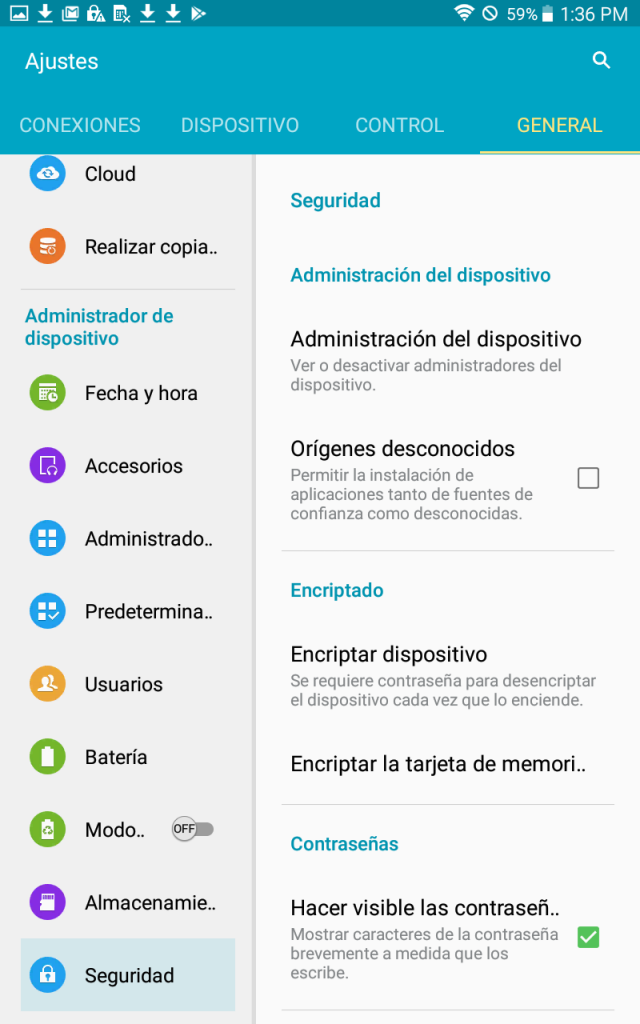640x1024 pixels.
Task: Switch to the CONEXIONES tab
Action: [x=80, y=125]
